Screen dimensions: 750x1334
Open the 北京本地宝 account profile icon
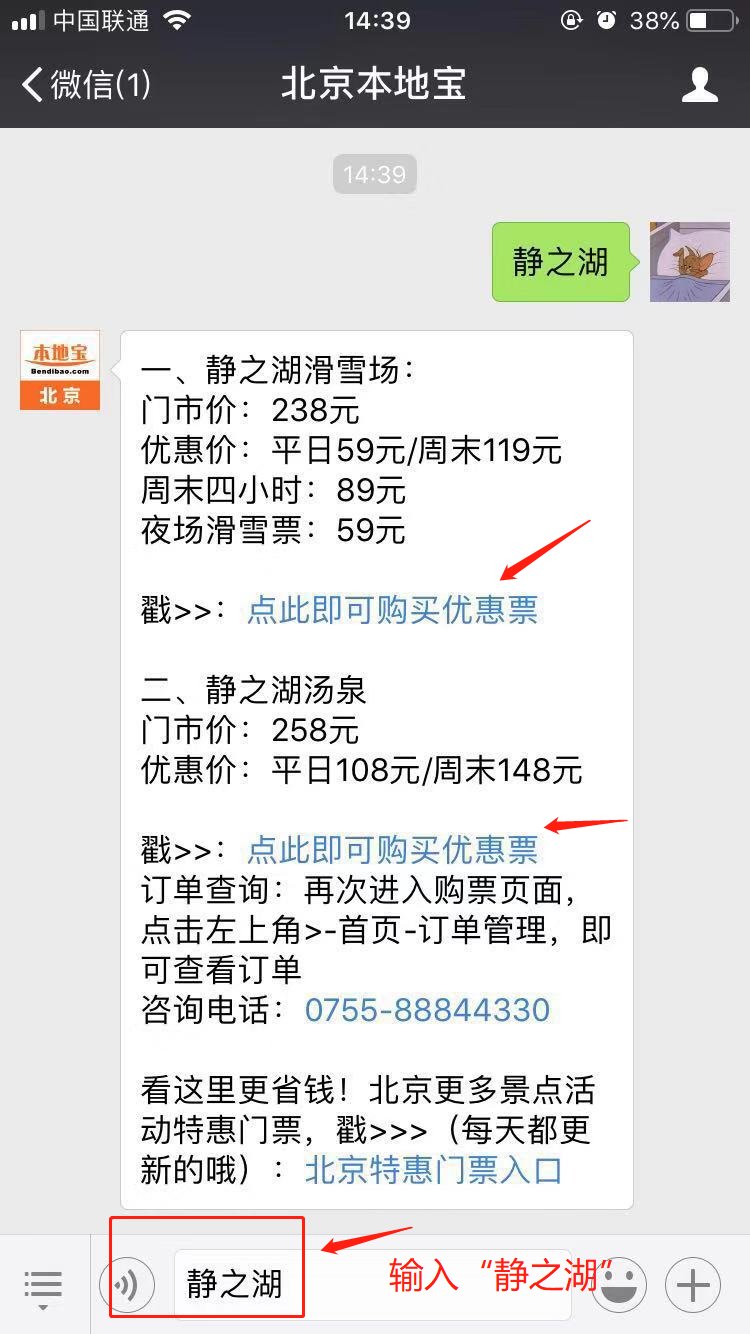[x=700, y=85]
